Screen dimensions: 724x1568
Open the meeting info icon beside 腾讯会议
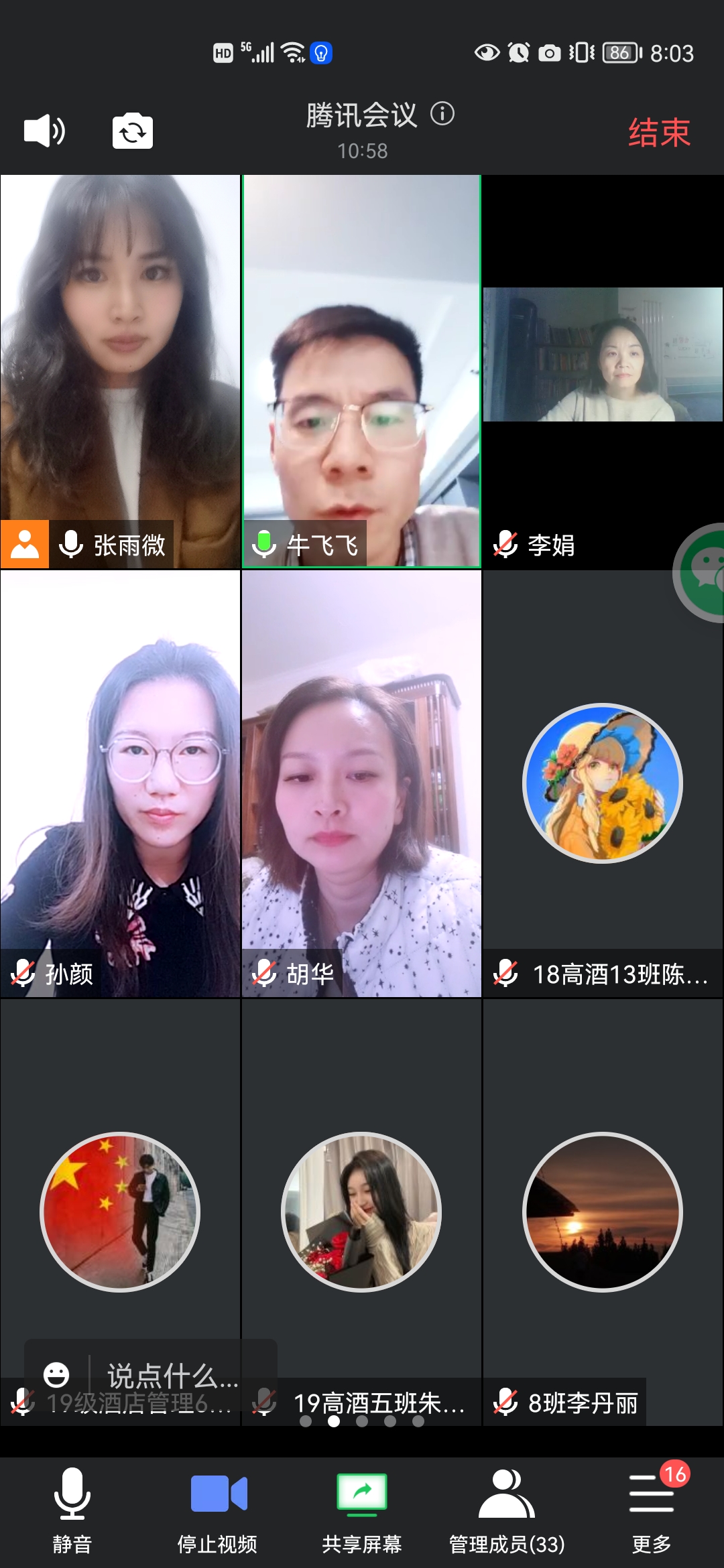tap(442, 114)
